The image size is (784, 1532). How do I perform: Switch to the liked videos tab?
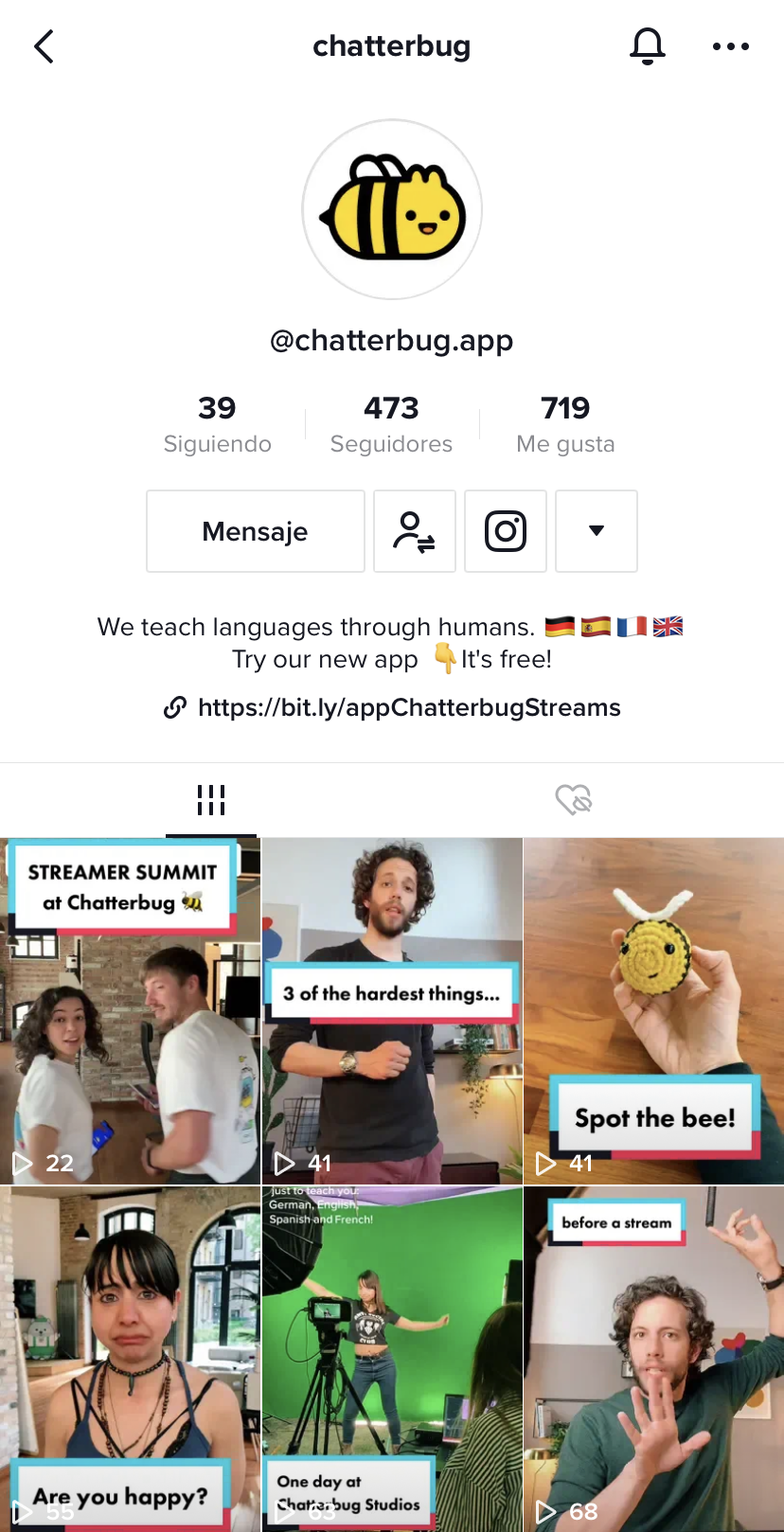click(x=573, y=800)
